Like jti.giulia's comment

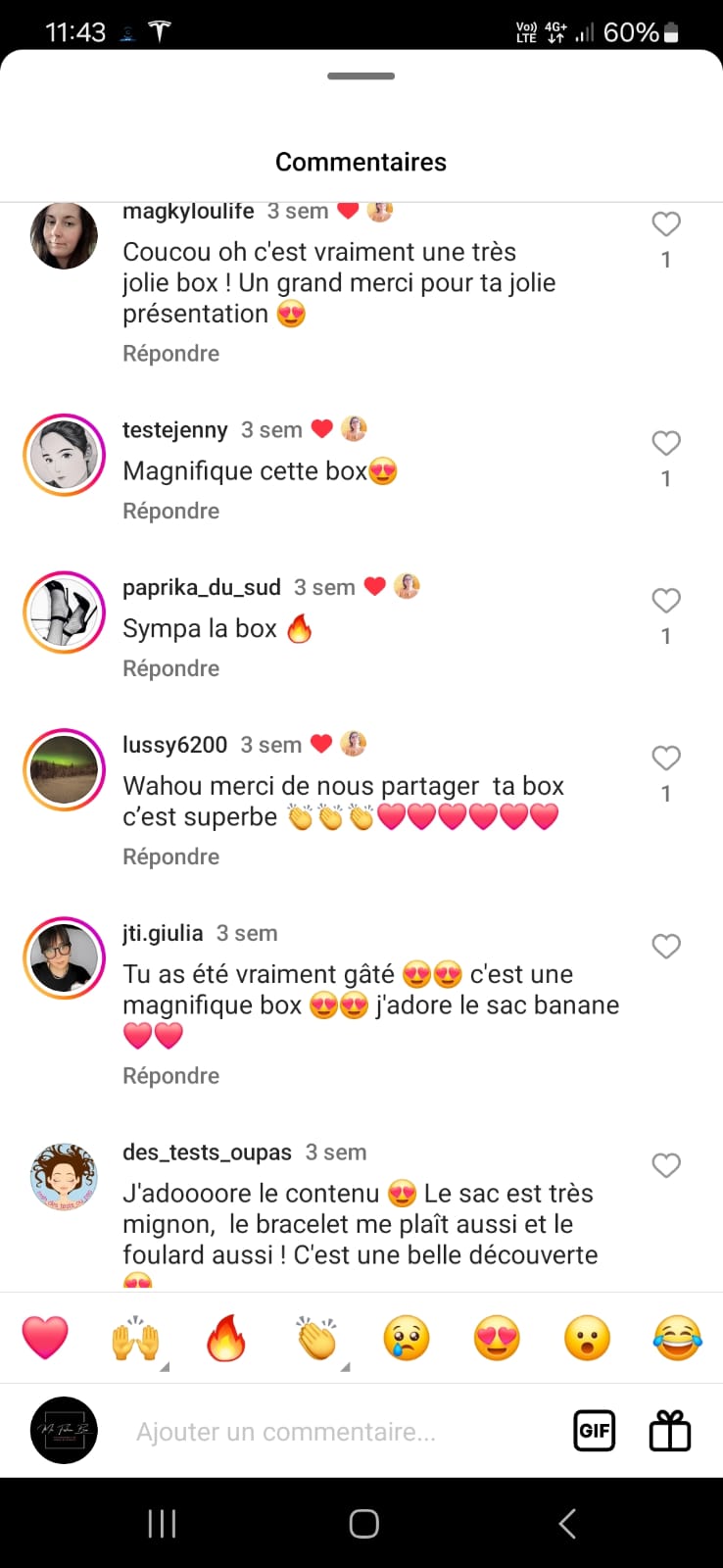(x=666, y=946)
